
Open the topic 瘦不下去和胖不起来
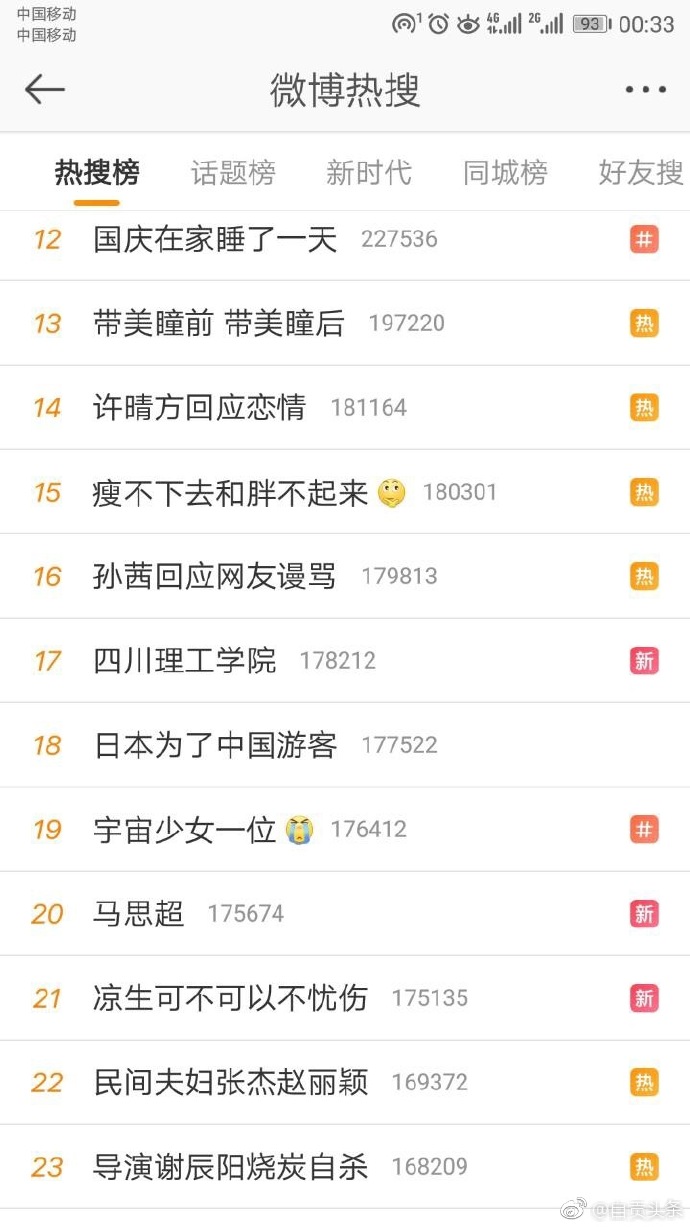[x=231, y=493]
